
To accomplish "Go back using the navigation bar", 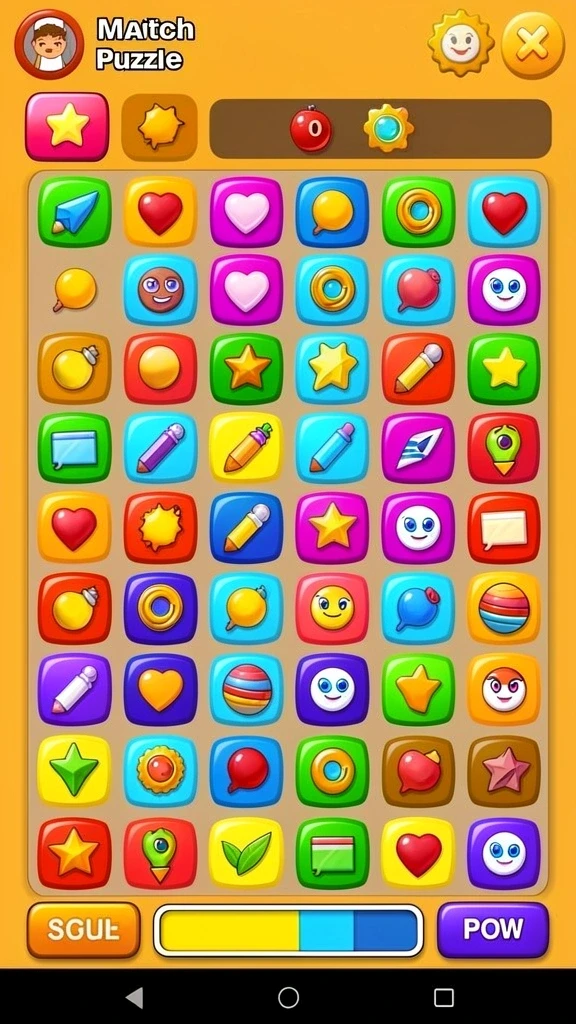I will pyautogui.click(x=134, y=997).
